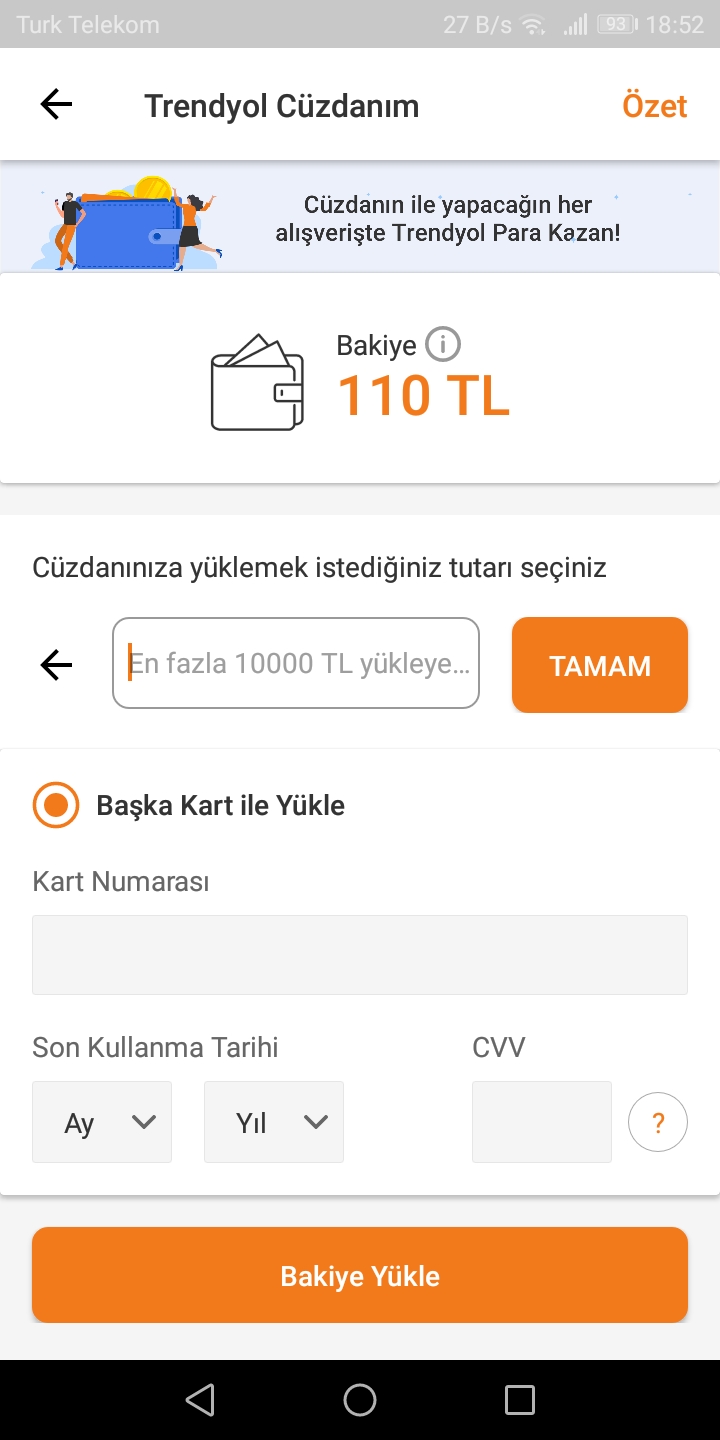Screen dimensions: 720x1440
Task: Confirm amount with TAMAM button
Action: (x=600, y=665)
